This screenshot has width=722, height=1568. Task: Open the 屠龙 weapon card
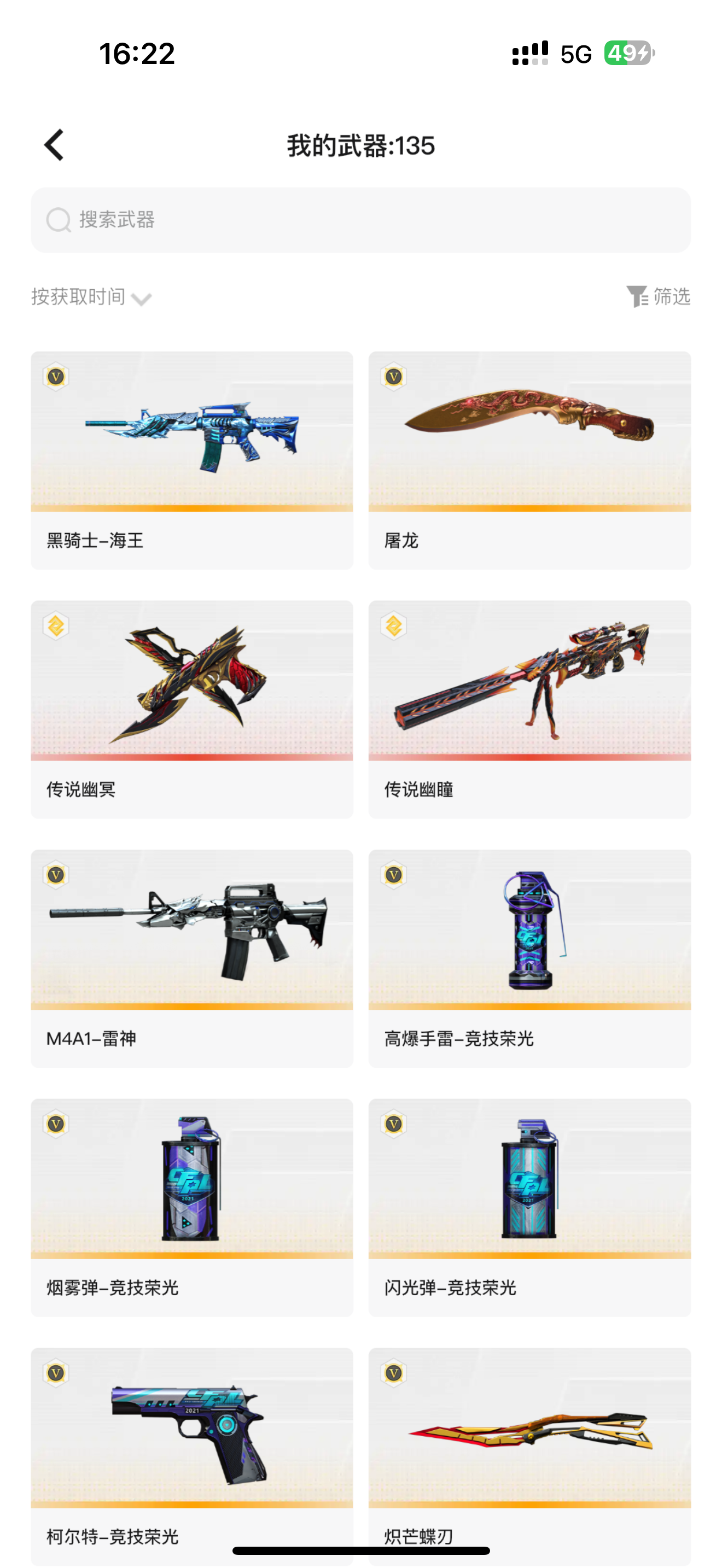(x=529, y=460)
